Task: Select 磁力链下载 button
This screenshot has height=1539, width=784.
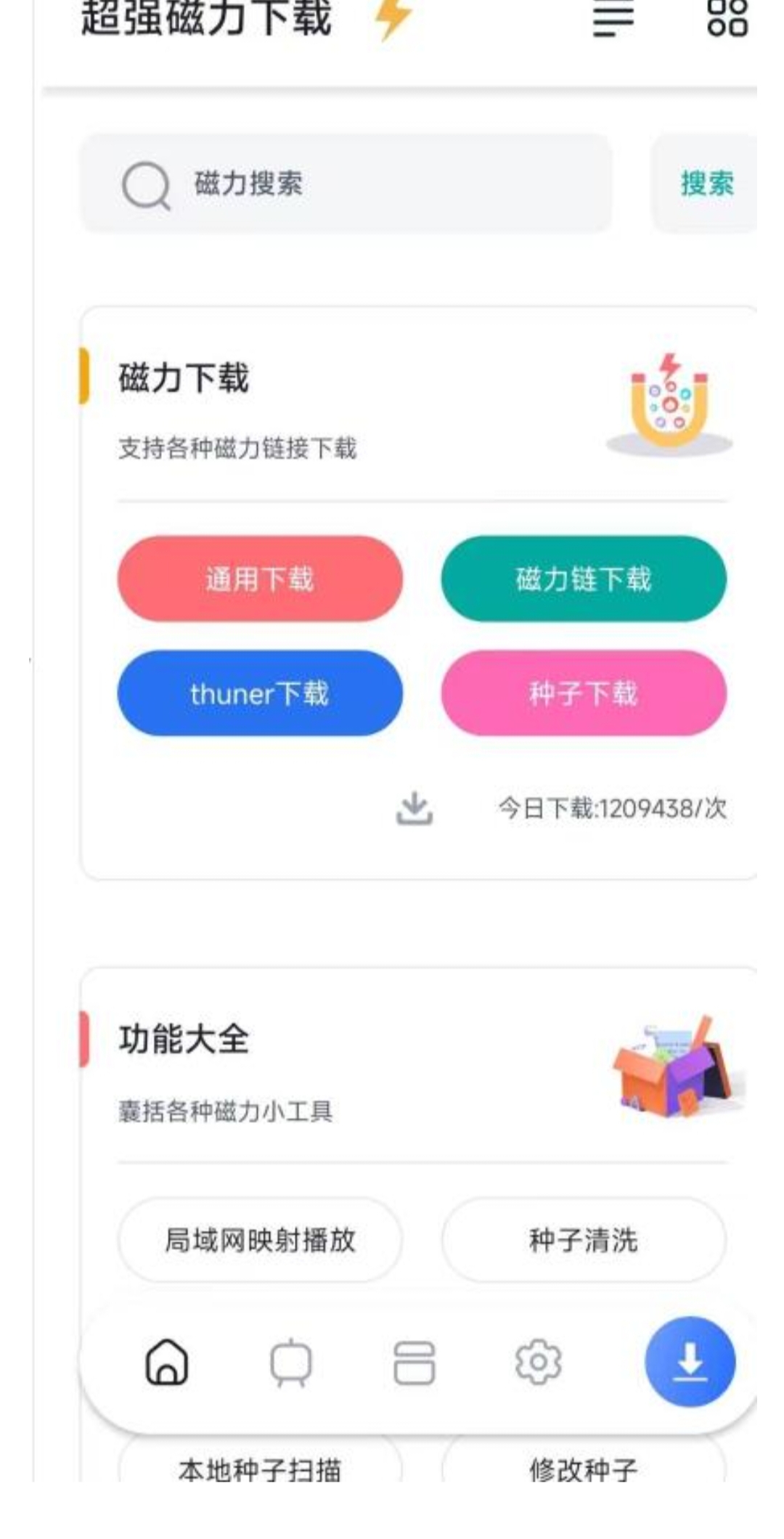Action: coord(584,579)
